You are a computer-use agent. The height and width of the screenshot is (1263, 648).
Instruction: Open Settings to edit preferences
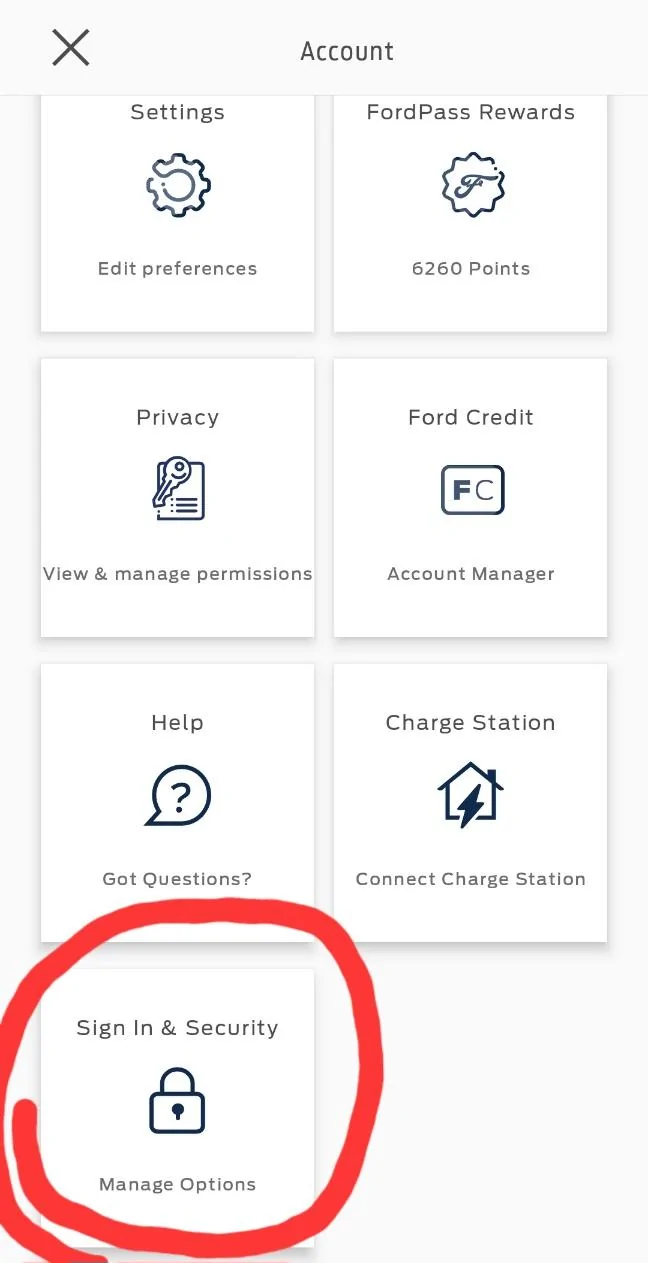pos(177,213)
